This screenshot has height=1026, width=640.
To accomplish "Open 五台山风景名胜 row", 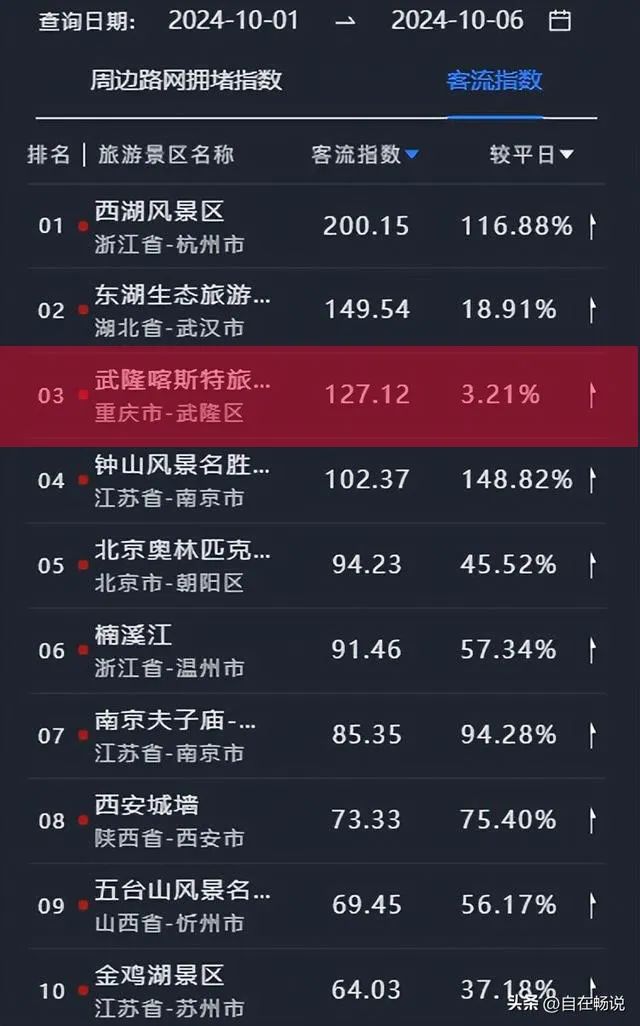I will [x=317, y=906].
